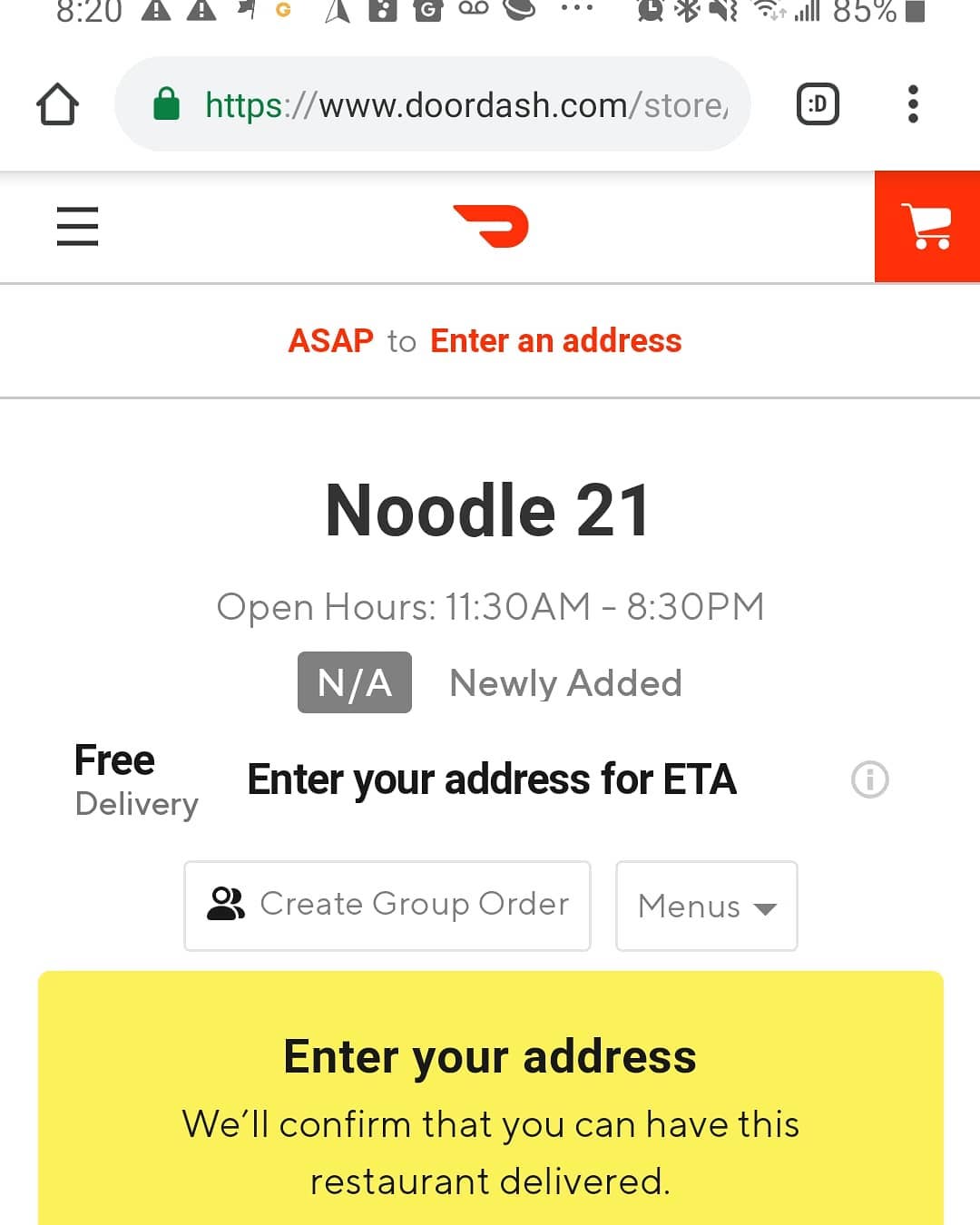Show delivery info details icon
The height and width of the screenshot is (1225, 980).
(869, 779)
